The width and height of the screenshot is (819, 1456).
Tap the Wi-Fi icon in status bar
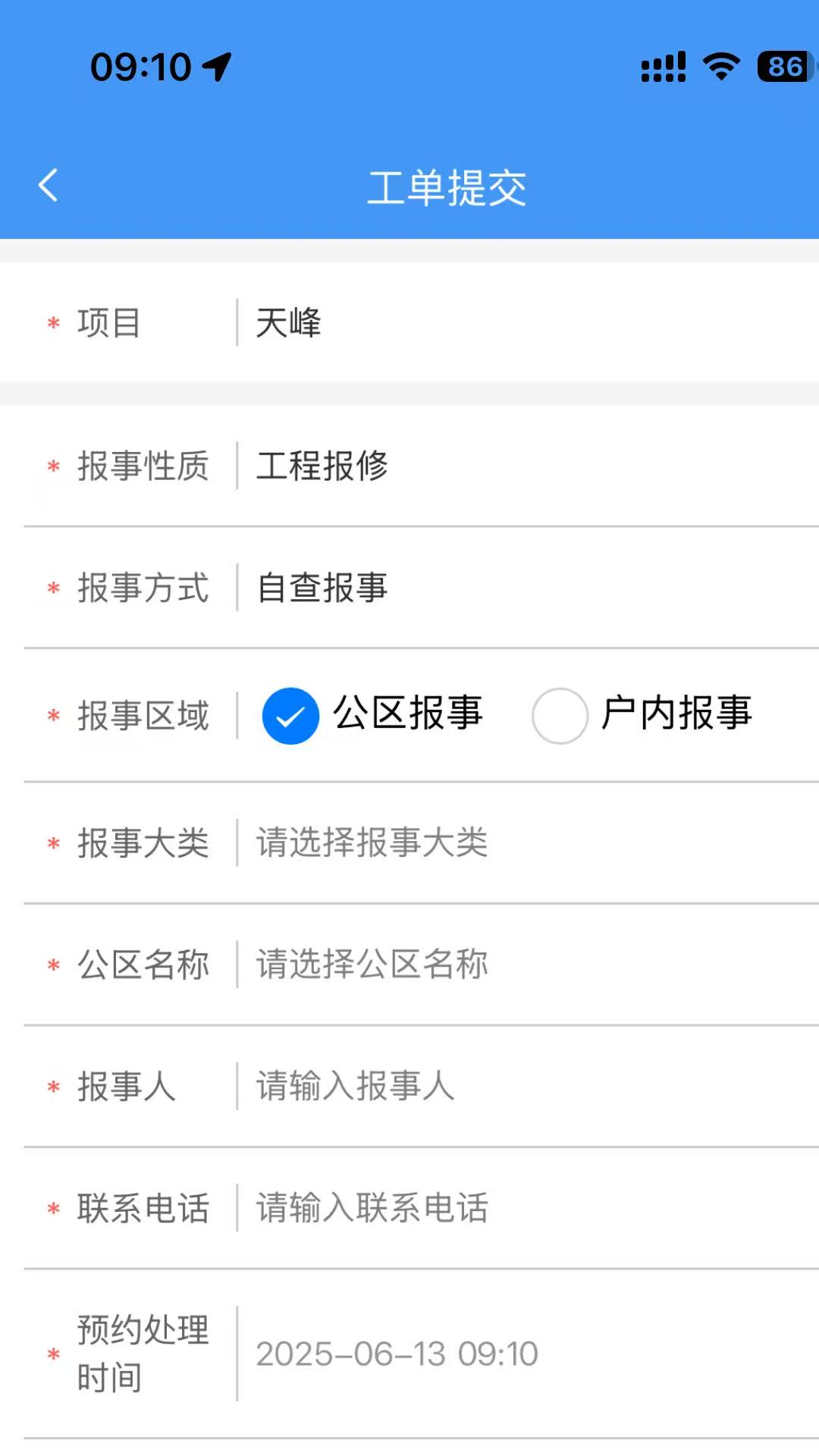coord(719,67)
